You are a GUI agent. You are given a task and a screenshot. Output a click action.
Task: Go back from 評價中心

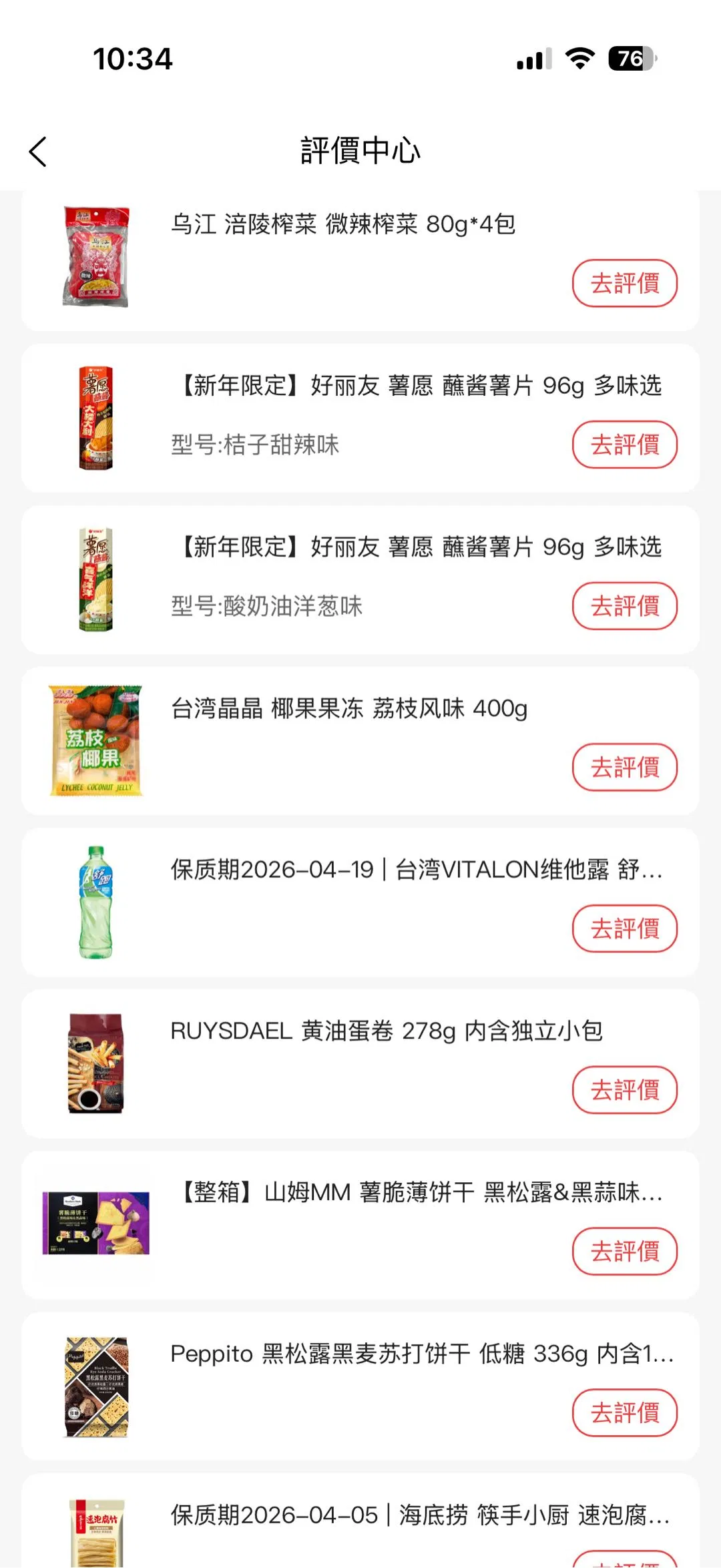coord(38,152)
